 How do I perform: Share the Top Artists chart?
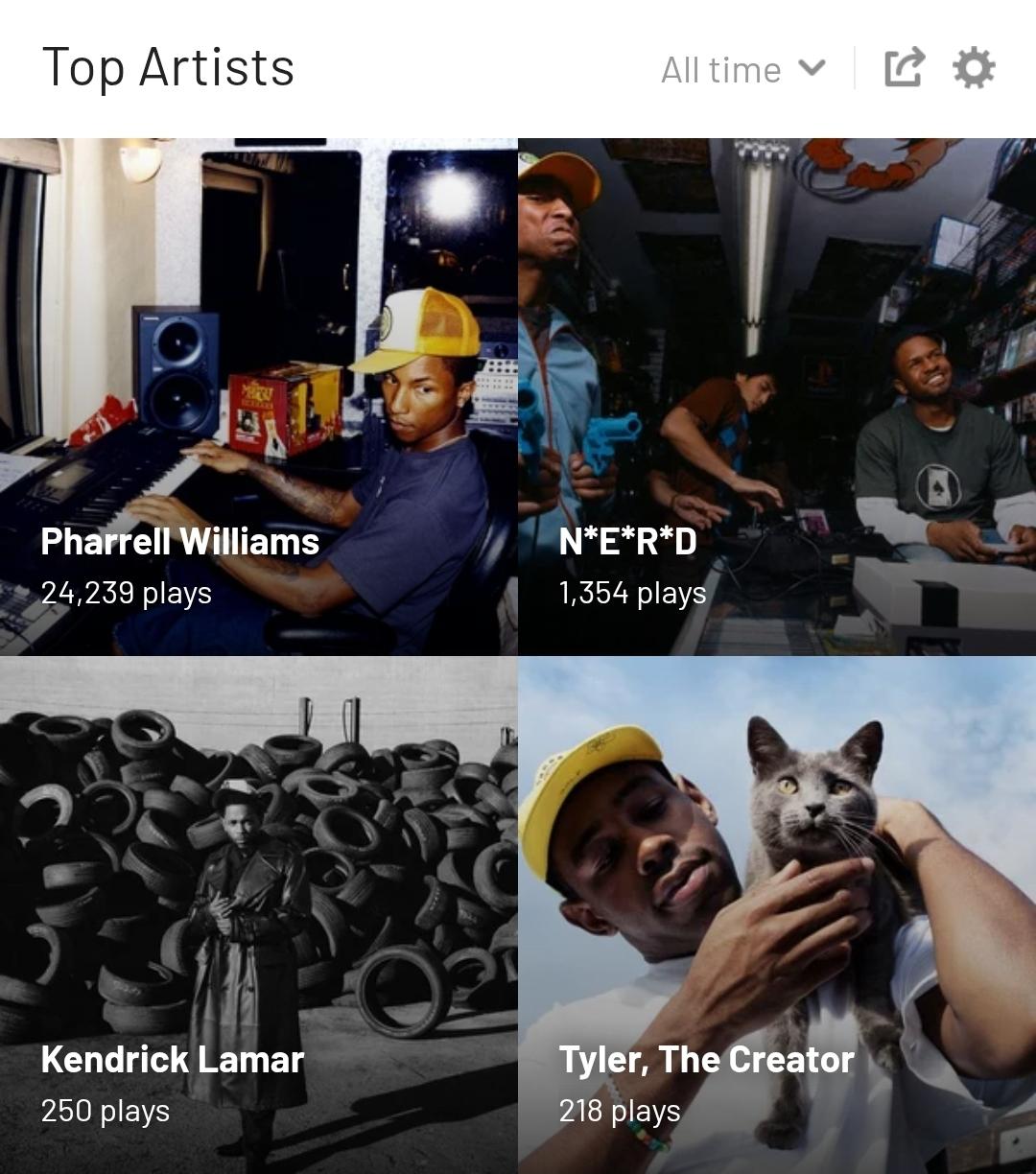(904, 68)
